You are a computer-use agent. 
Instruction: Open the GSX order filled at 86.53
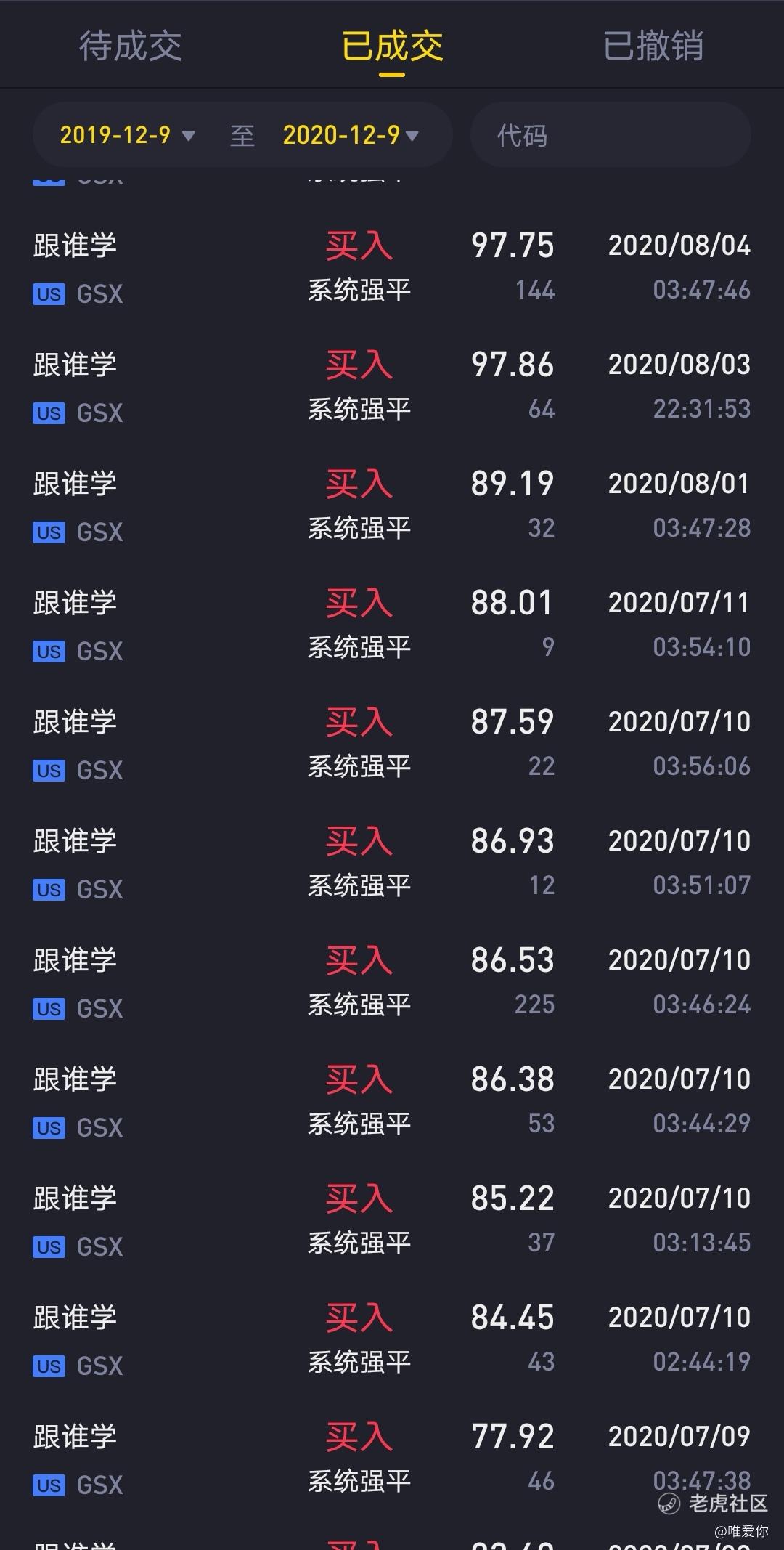pos(392,983)
